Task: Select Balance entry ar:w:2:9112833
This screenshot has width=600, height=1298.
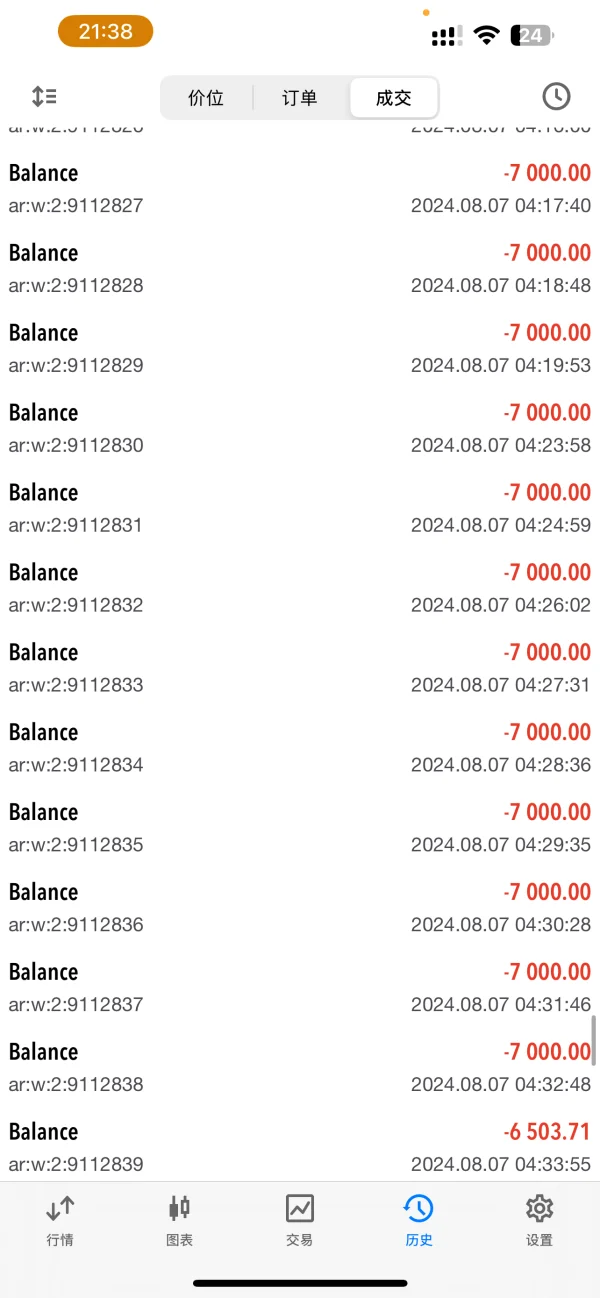Action: coord(300,668)
